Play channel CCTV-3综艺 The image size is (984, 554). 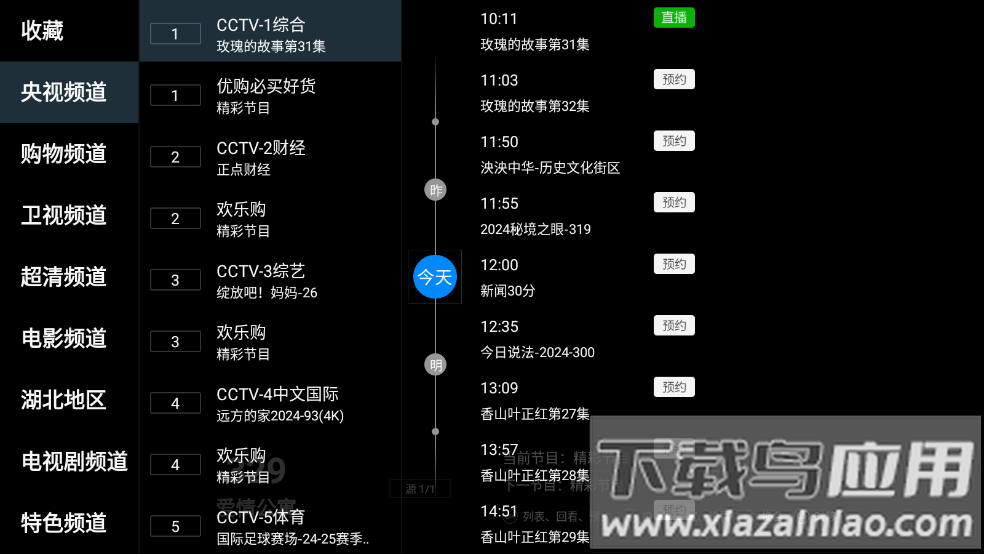pyautogui.click(x=270, y=280)
